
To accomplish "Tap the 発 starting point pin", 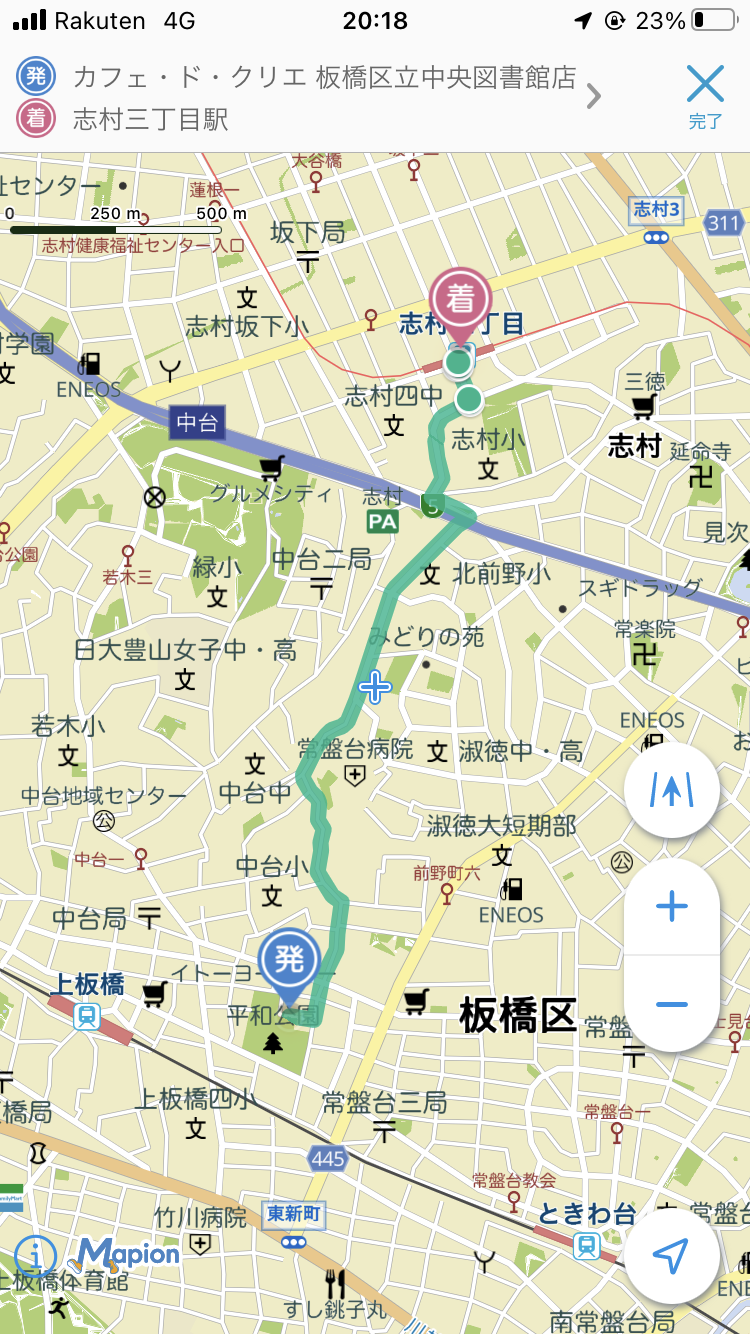I will (x=289, y=962).
